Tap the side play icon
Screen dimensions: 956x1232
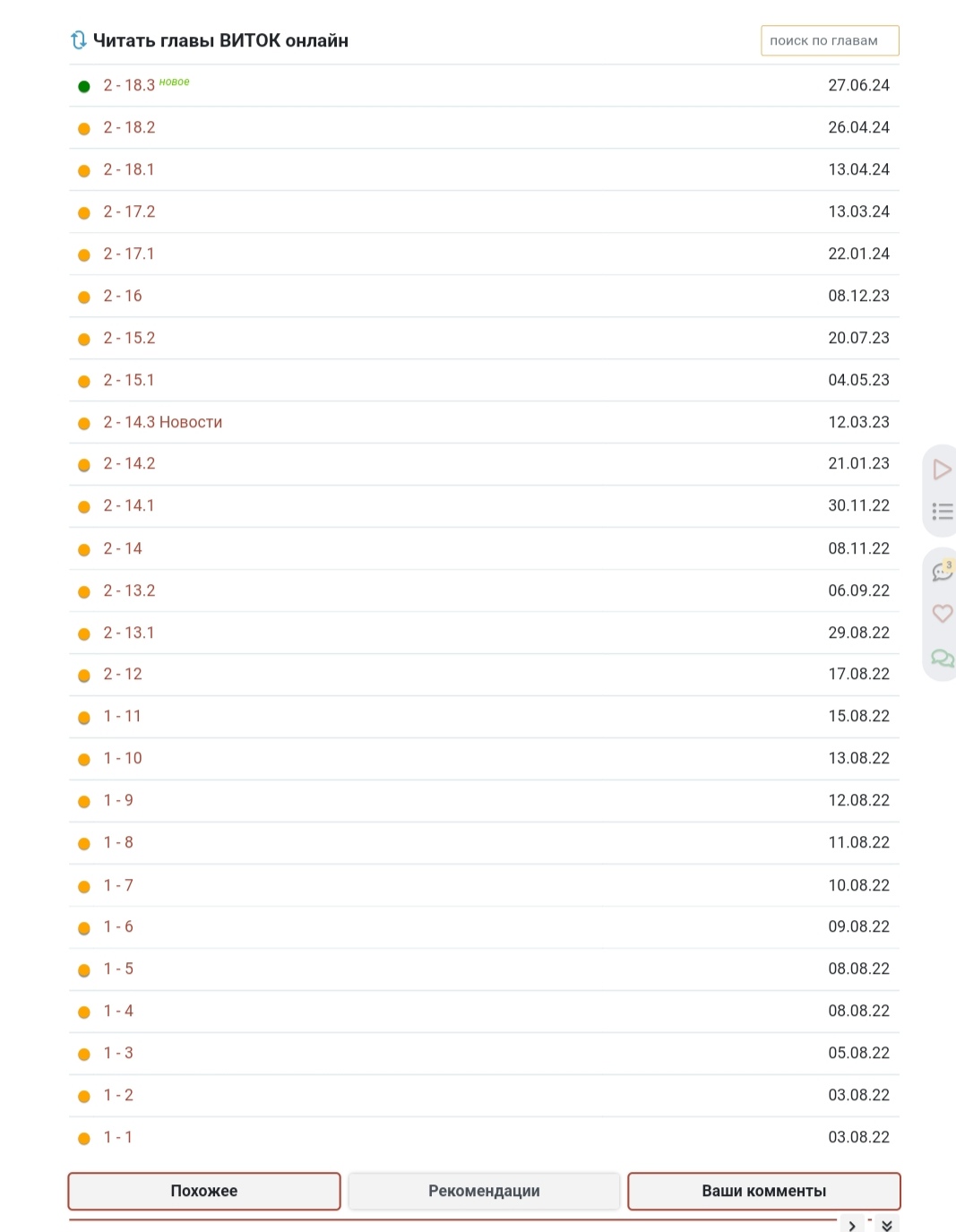click(x=941, y=470)
